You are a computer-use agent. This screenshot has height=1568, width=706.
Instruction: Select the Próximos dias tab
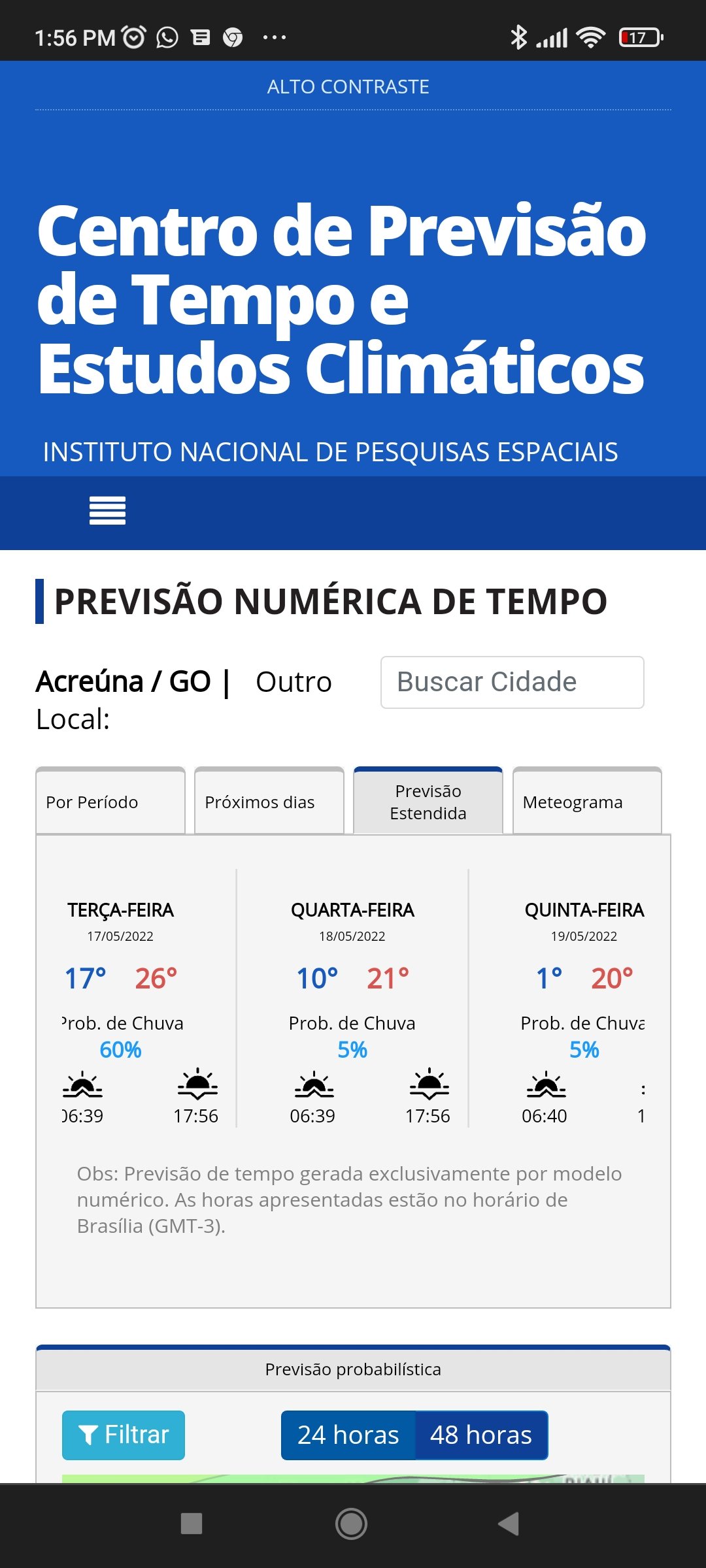(269, 801)
